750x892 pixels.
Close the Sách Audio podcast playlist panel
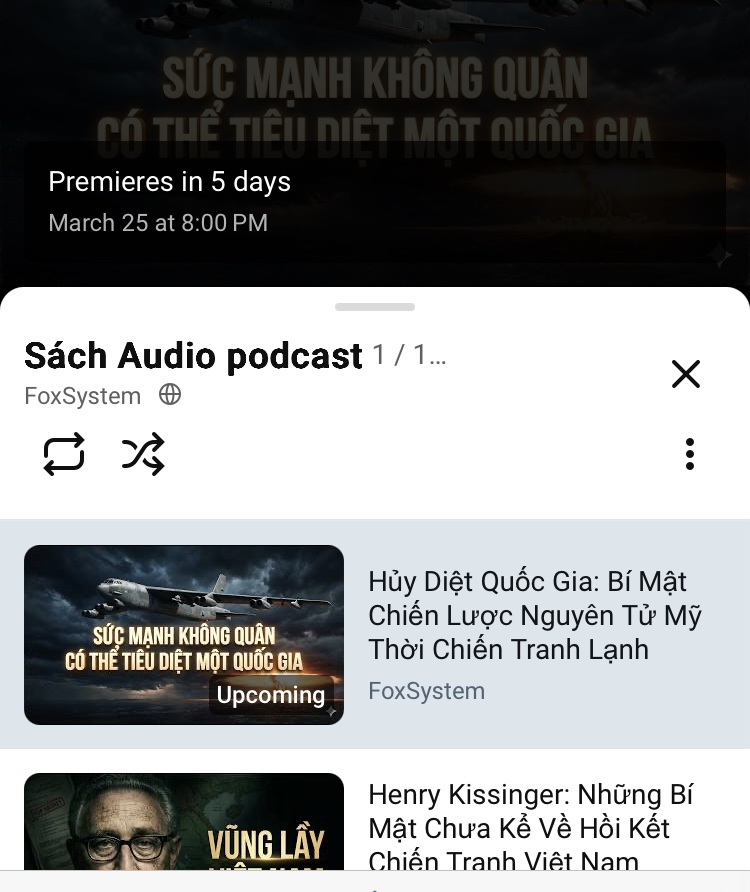686,374
